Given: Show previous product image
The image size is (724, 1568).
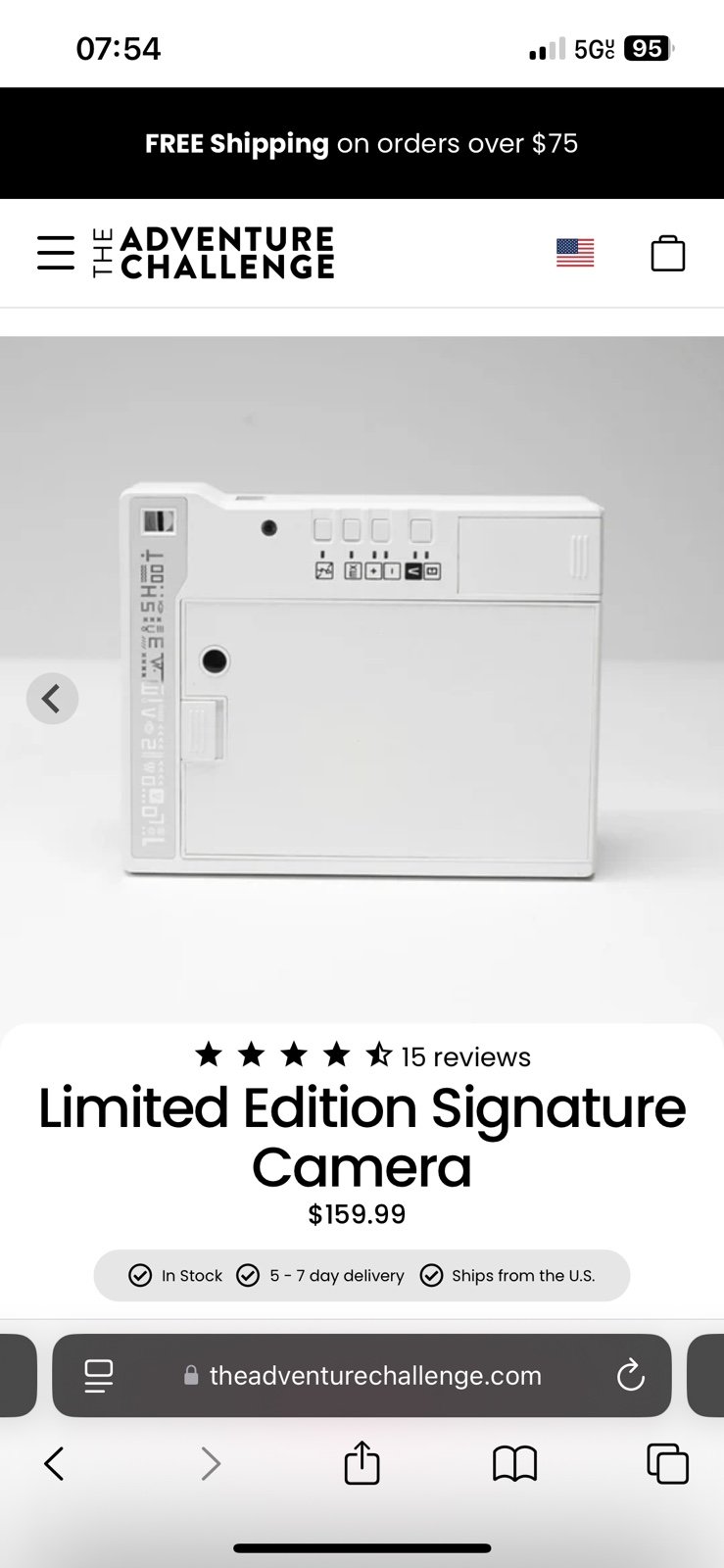Looking at the screenshot, I should click(52, 699).
